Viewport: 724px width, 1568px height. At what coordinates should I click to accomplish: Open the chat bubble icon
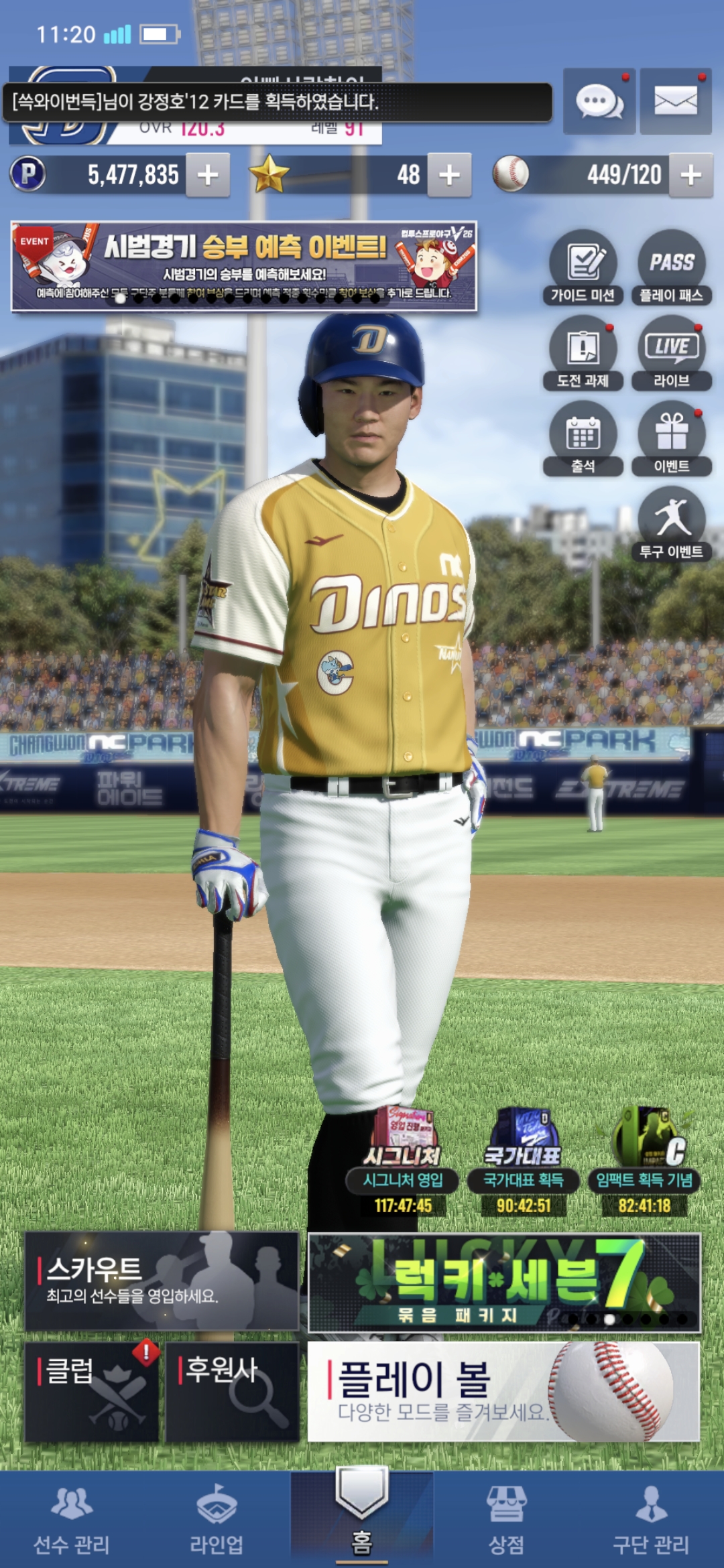coord(599,103)
